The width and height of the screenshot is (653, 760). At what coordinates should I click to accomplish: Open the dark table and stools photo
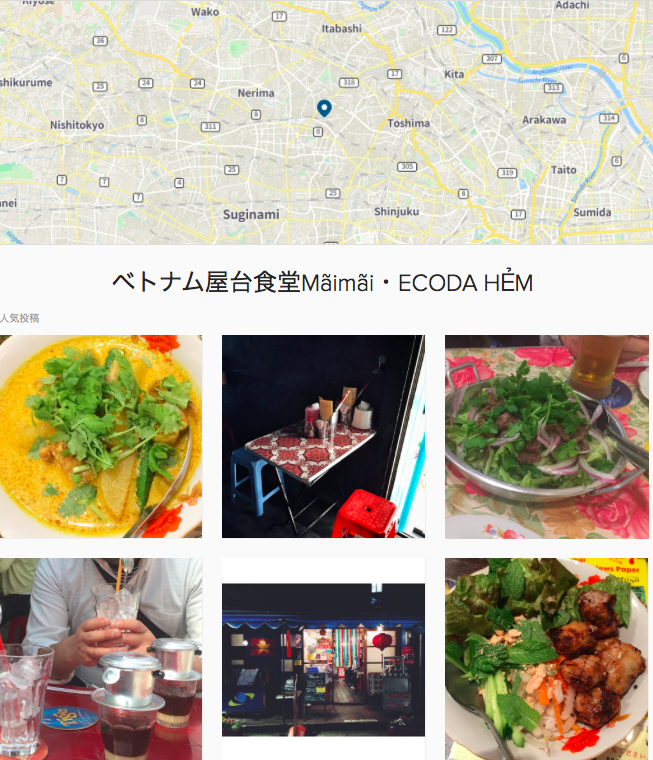(323, 436)
